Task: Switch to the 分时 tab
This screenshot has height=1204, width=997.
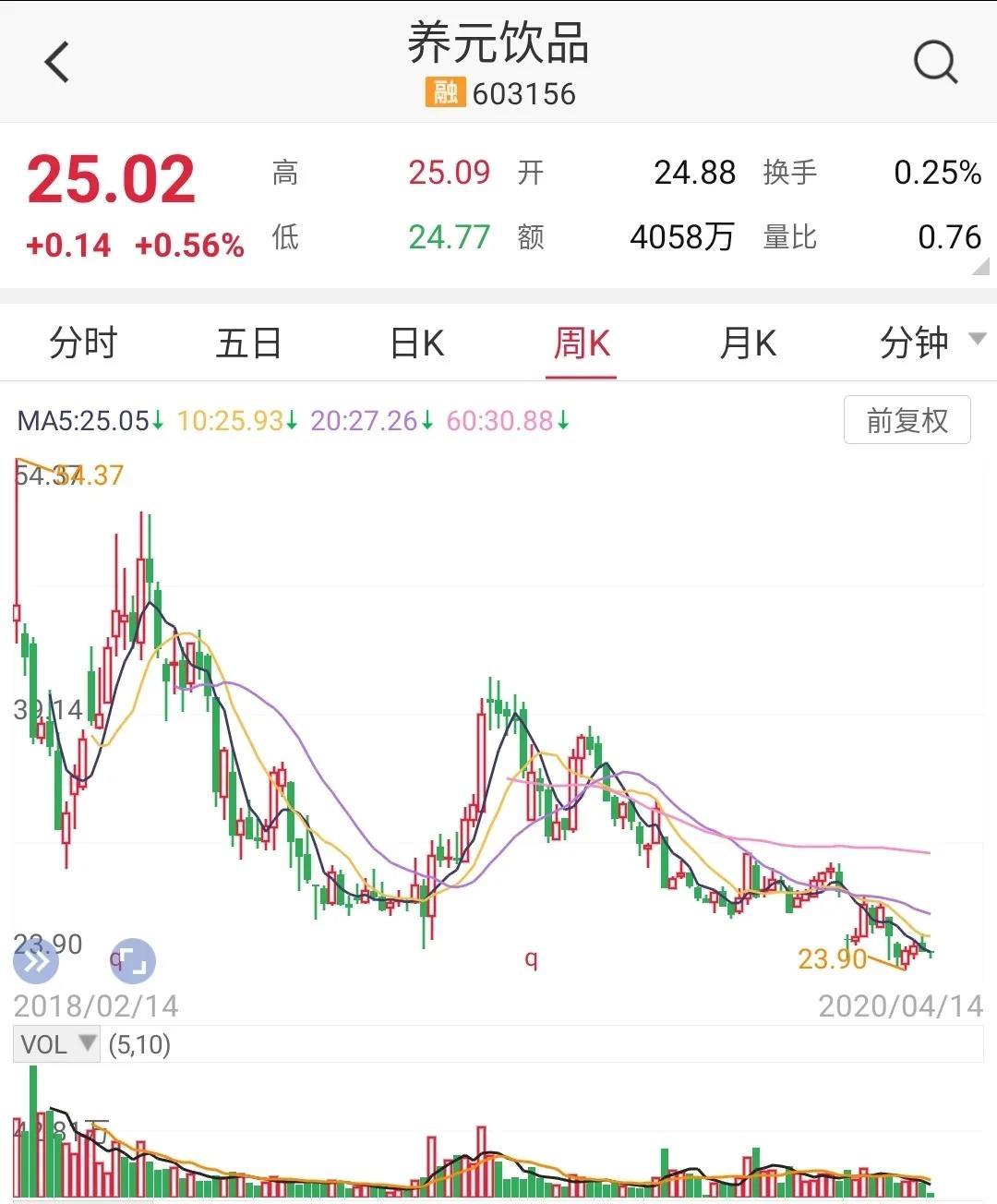Action: pyautogui.click(x=82, y=343)
